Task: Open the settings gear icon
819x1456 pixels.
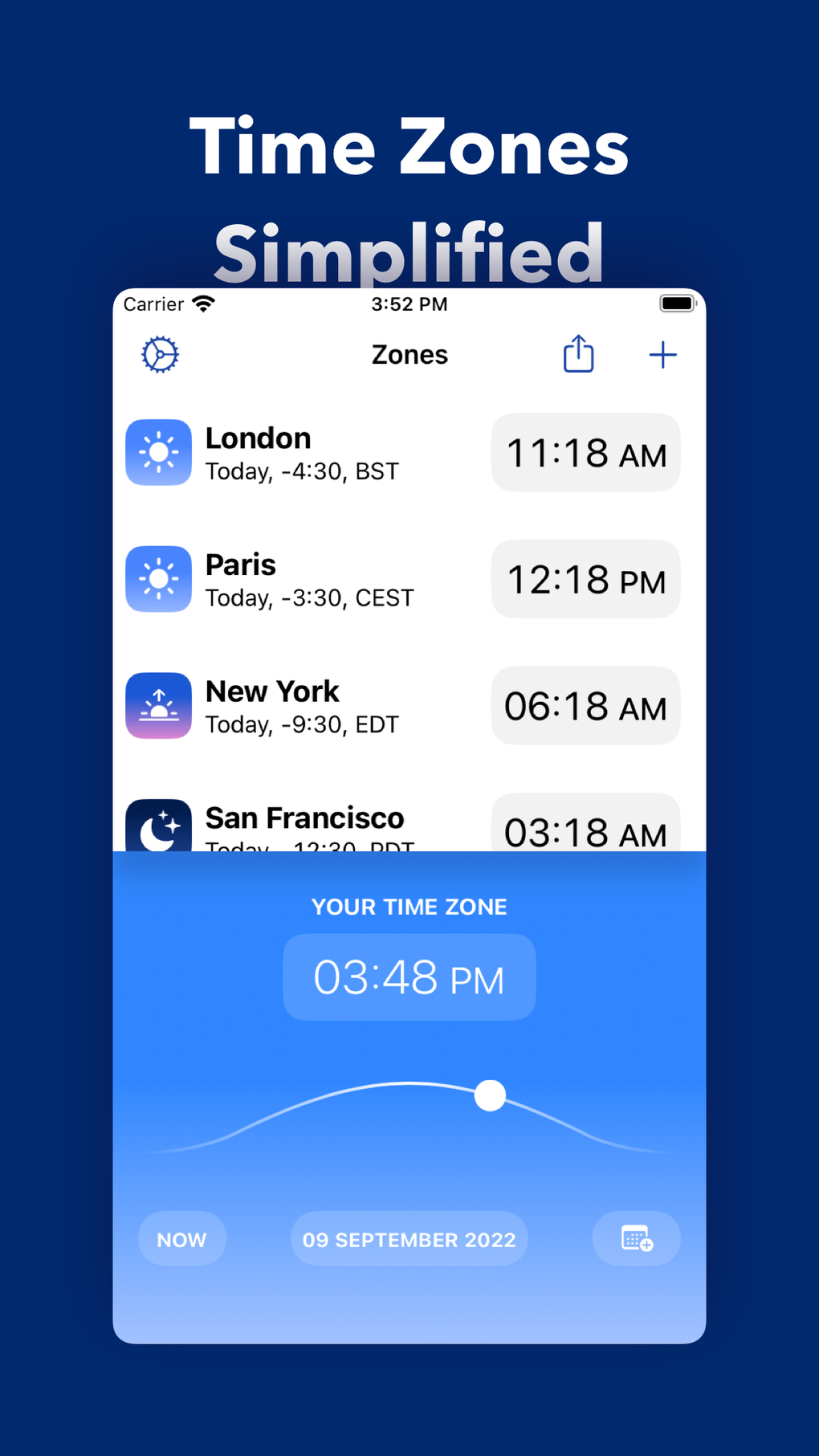Action: coord(158,354)
